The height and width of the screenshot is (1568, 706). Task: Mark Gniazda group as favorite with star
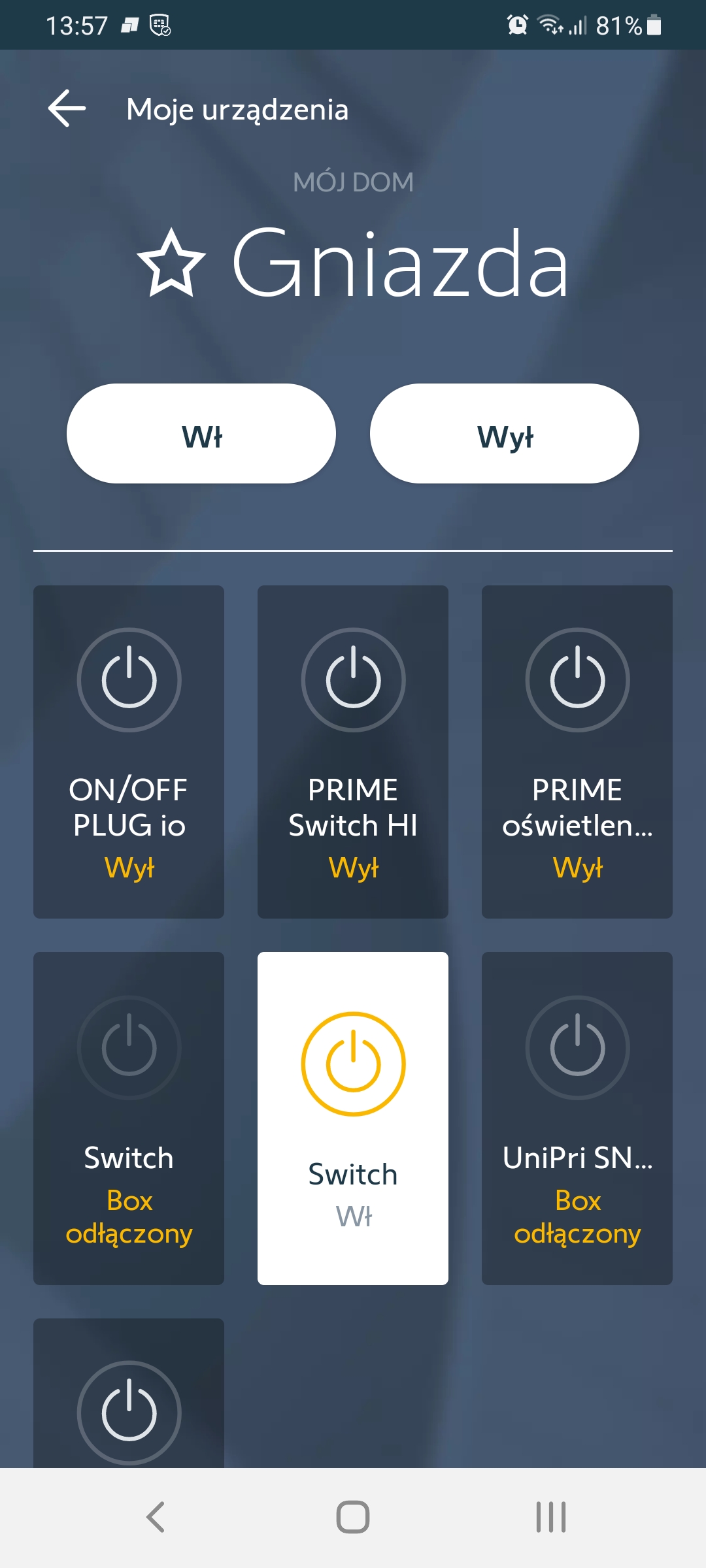pyautogui.click(x=171, y=263)
